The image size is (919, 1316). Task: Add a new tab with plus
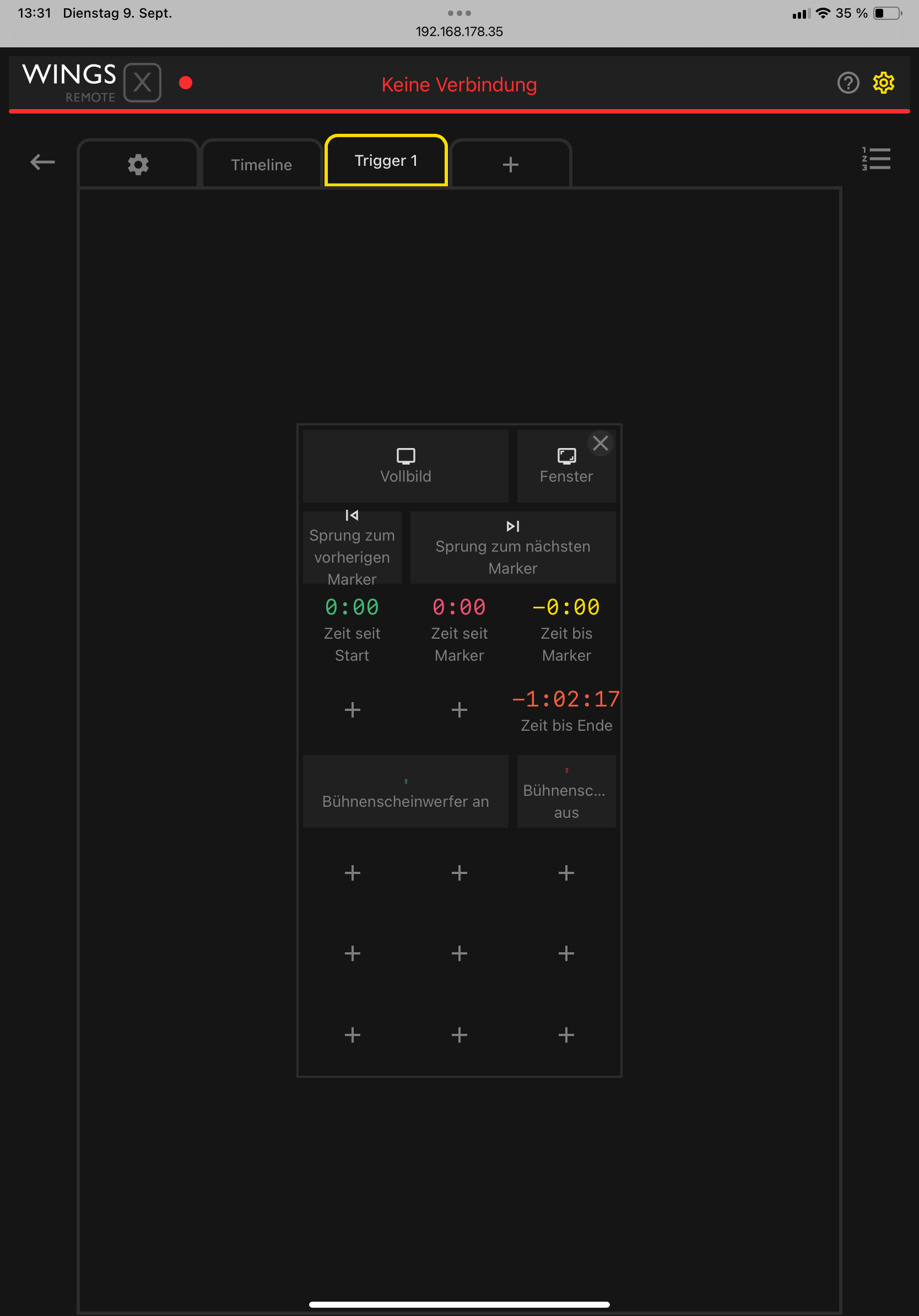pos(510,164)
